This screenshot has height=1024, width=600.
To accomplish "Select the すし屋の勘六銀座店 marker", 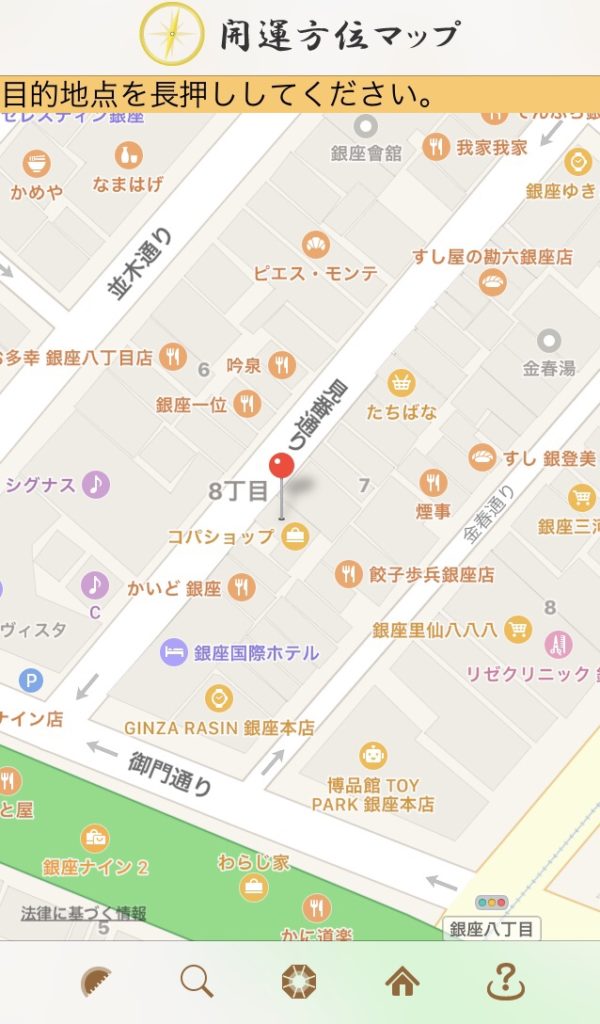I will [493, 282].
